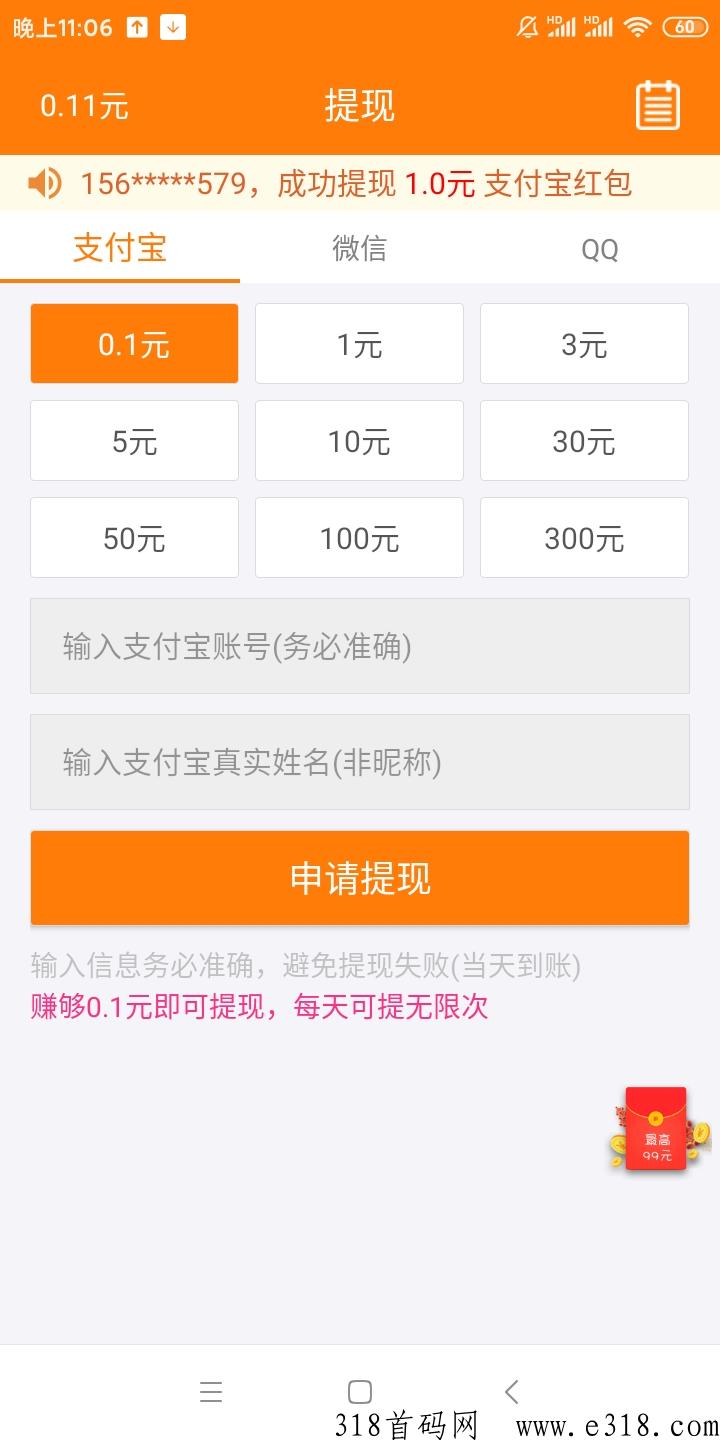This screenshot has width=720, height=1440.
Task: Choose the 1元 withdrawal amount
Action: 359,344
